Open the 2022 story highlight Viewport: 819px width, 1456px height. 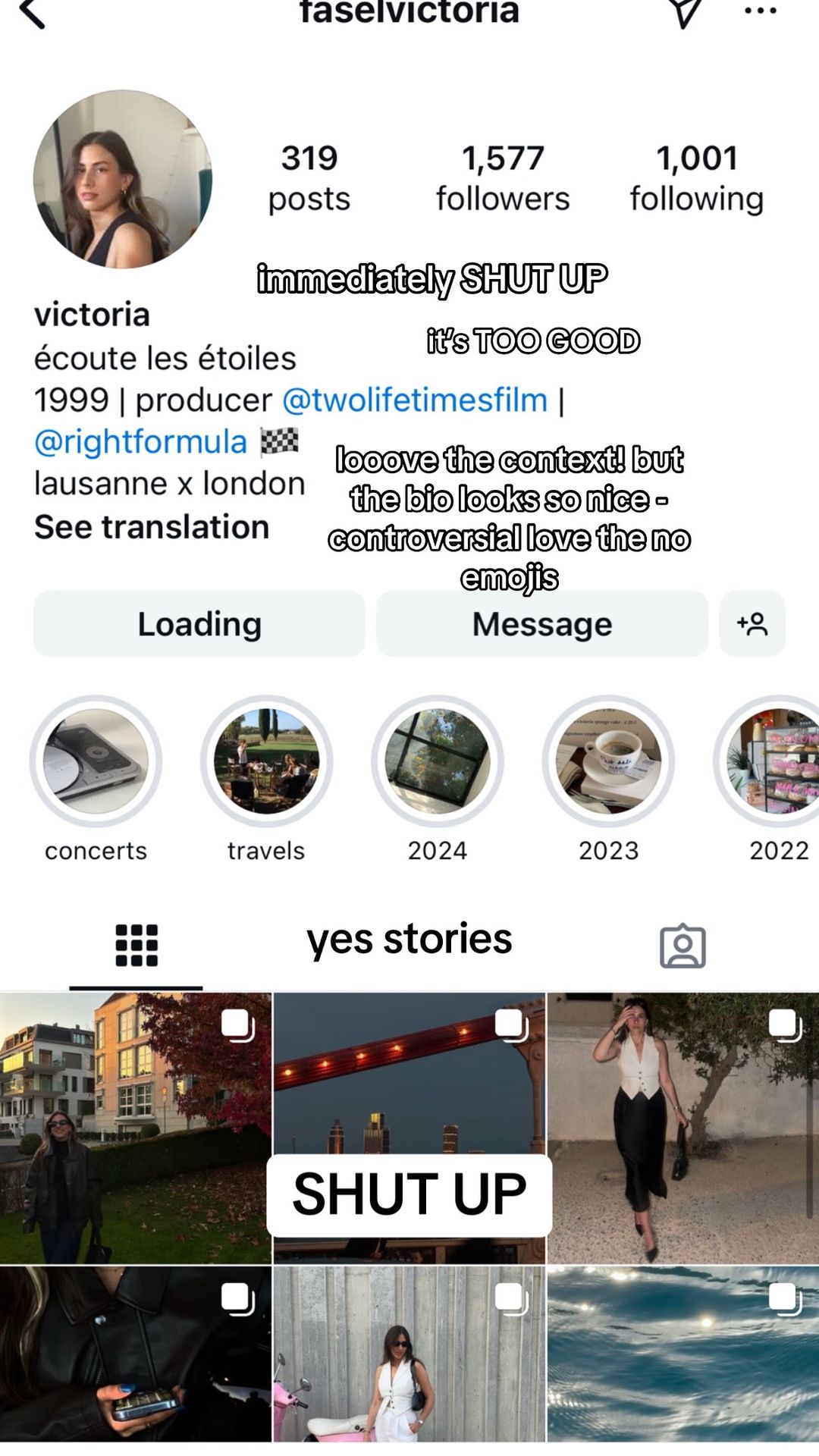[x=767, y=761]
